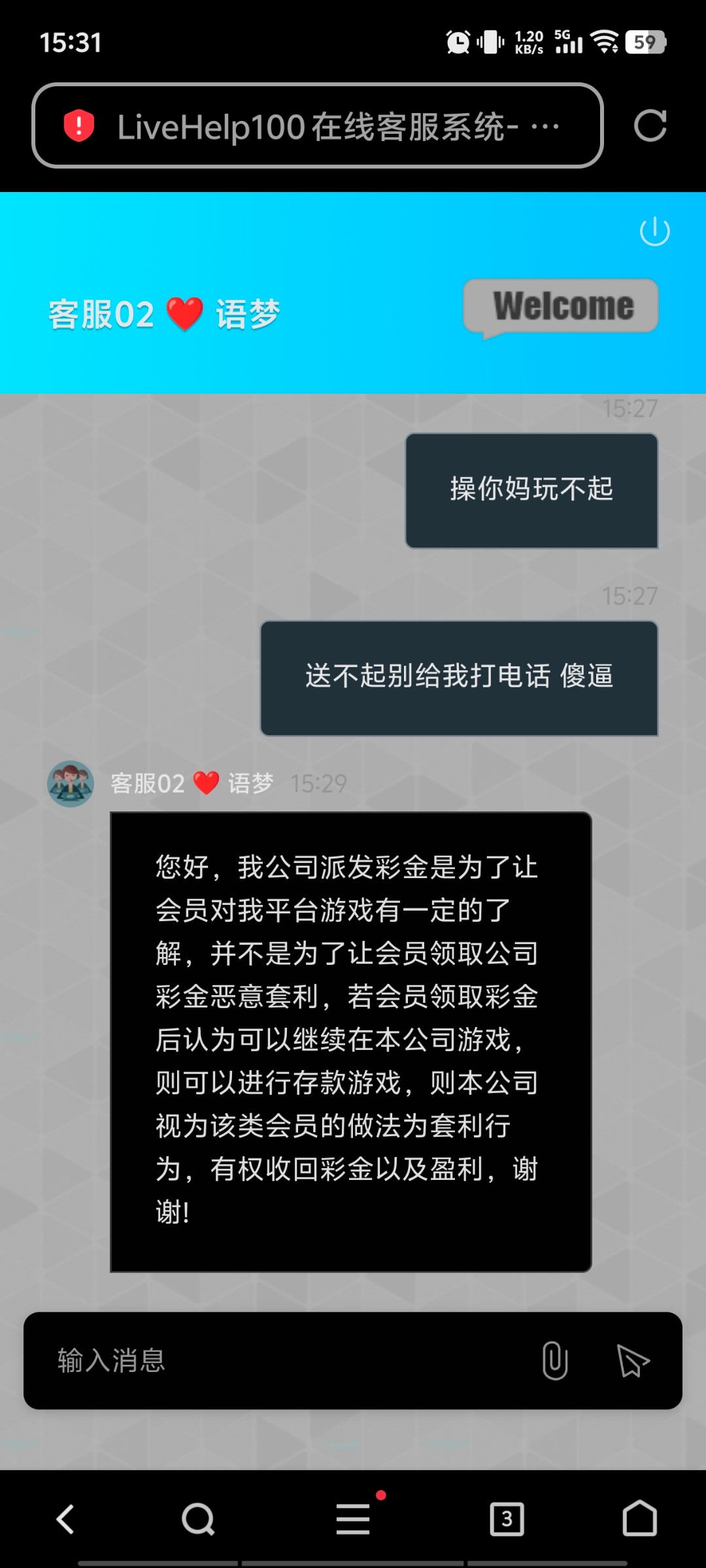Go to the browser home page
Image resolution: width=706 pixels, height=1568 pixels.
tap(639, 1519)
